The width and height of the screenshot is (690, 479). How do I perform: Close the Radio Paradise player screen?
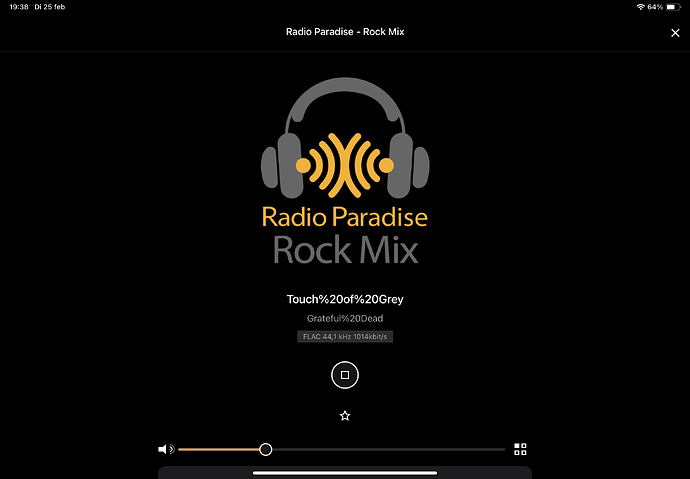pyautogui.click(x=675, y=33)
